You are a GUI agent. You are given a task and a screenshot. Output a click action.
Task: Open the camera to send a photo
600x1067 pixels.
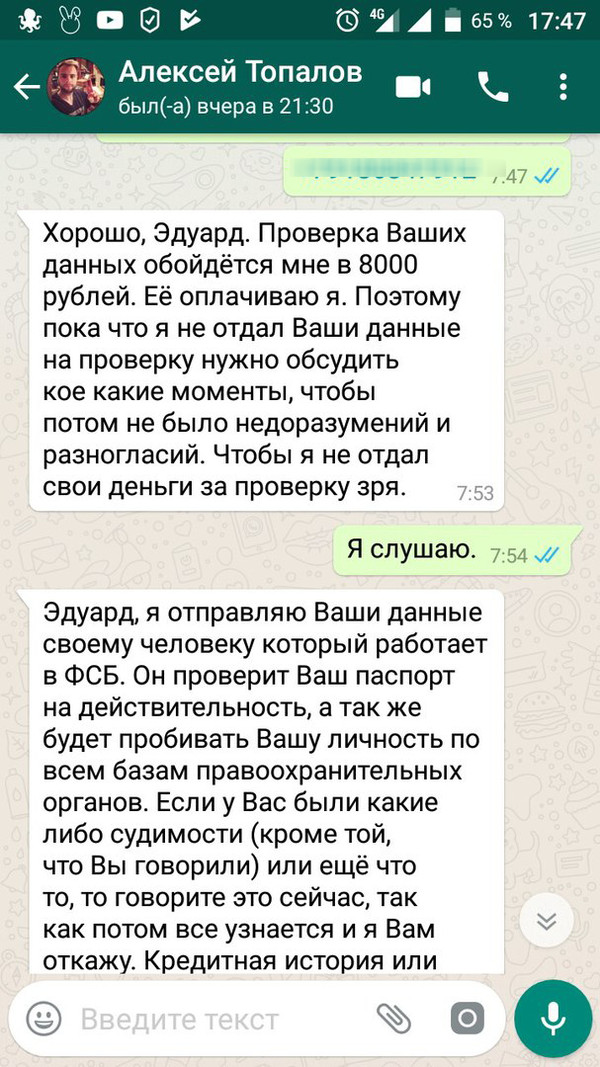466,1019
